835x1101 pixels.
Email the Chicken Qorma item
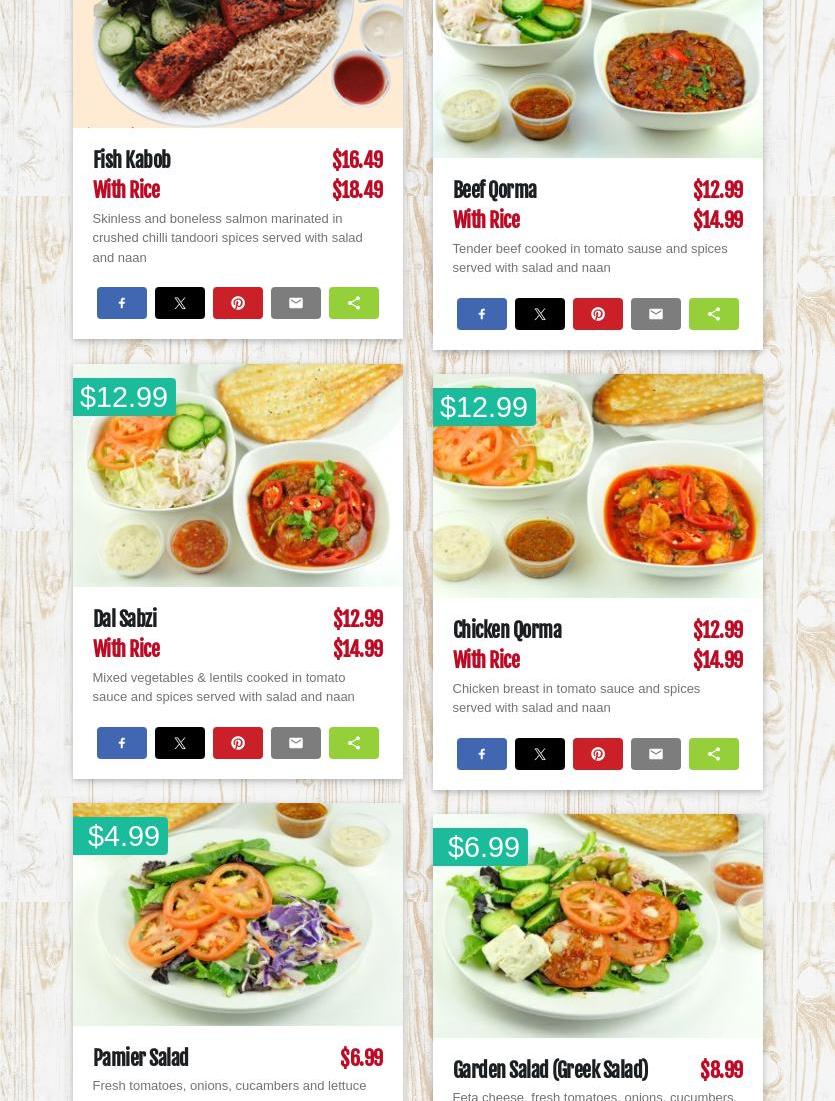tap(656, 754)
